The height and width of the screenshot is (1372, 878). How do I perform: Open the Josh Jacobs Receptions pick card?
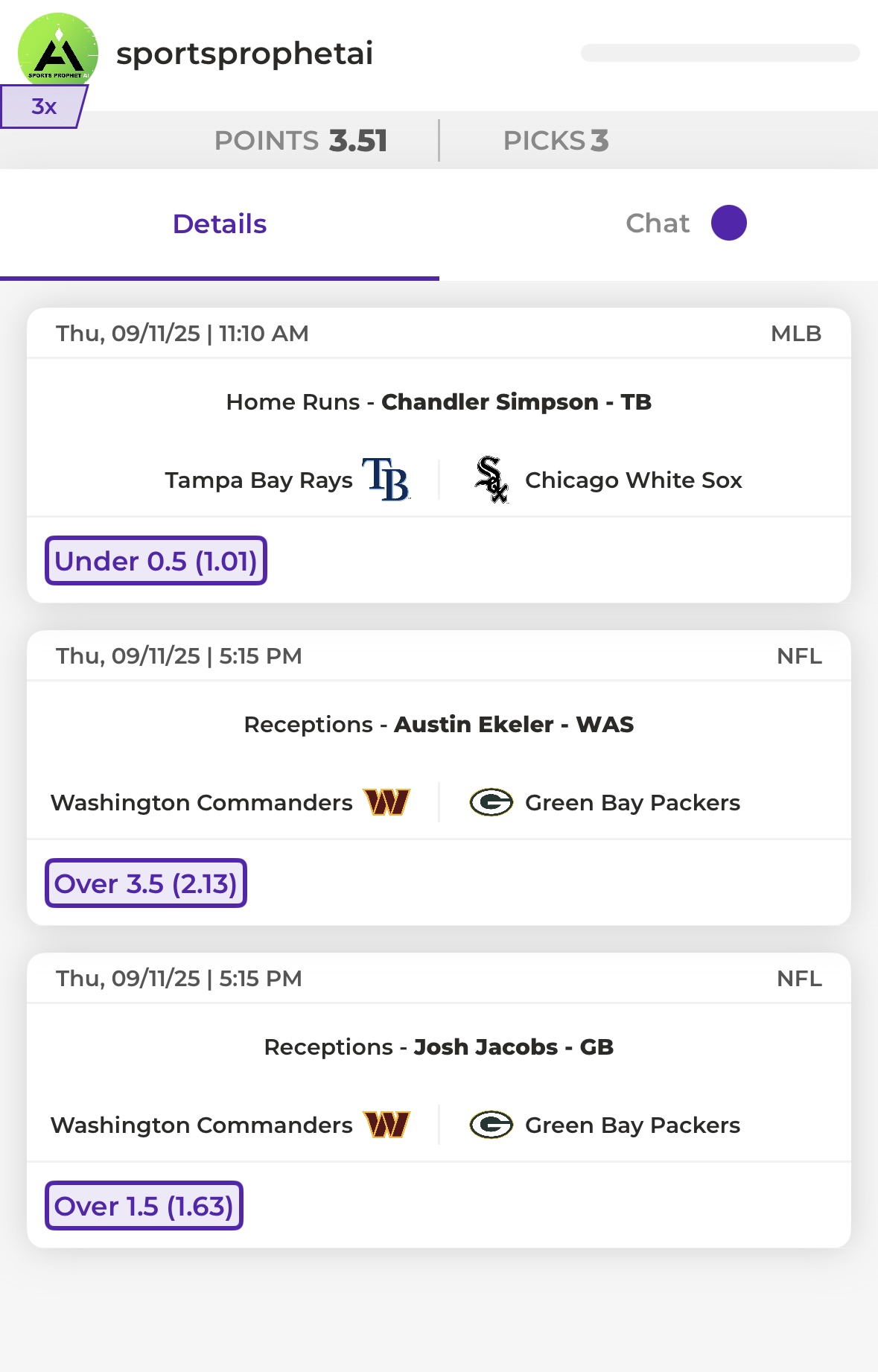pos(439,1100)
